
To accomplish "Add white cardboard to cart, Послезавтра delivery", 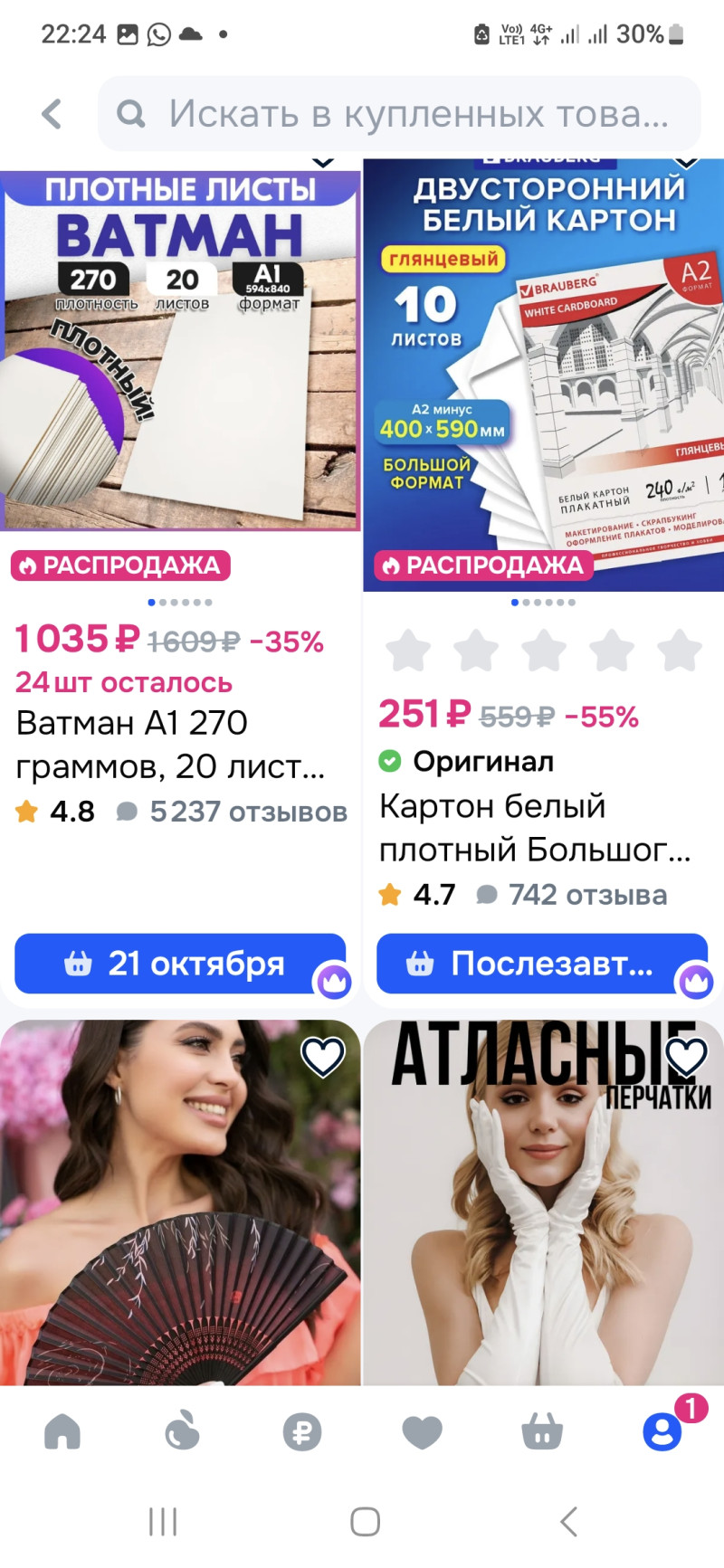I will (x=541, y=964).
